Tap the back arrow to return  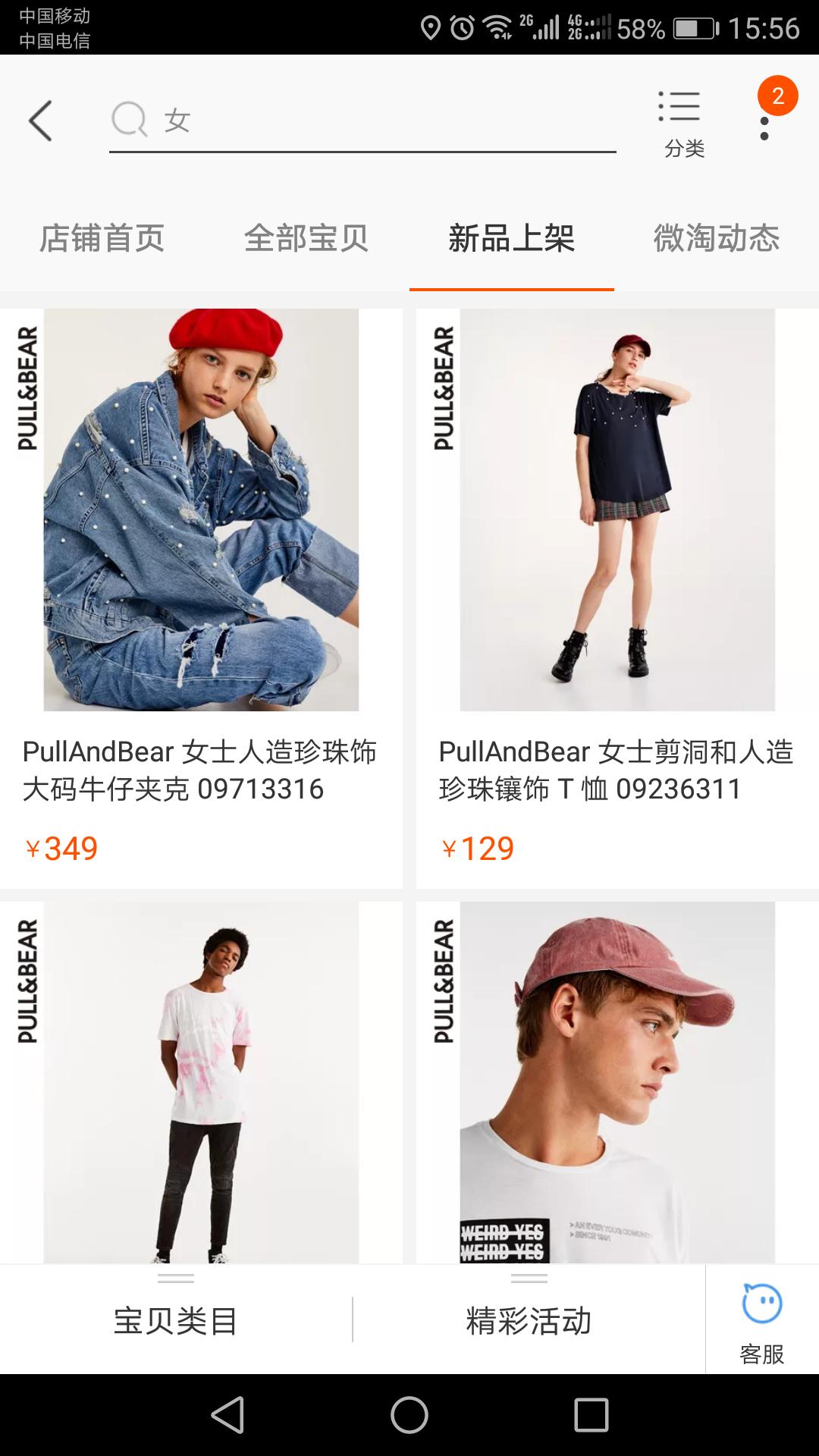point(42,121)
